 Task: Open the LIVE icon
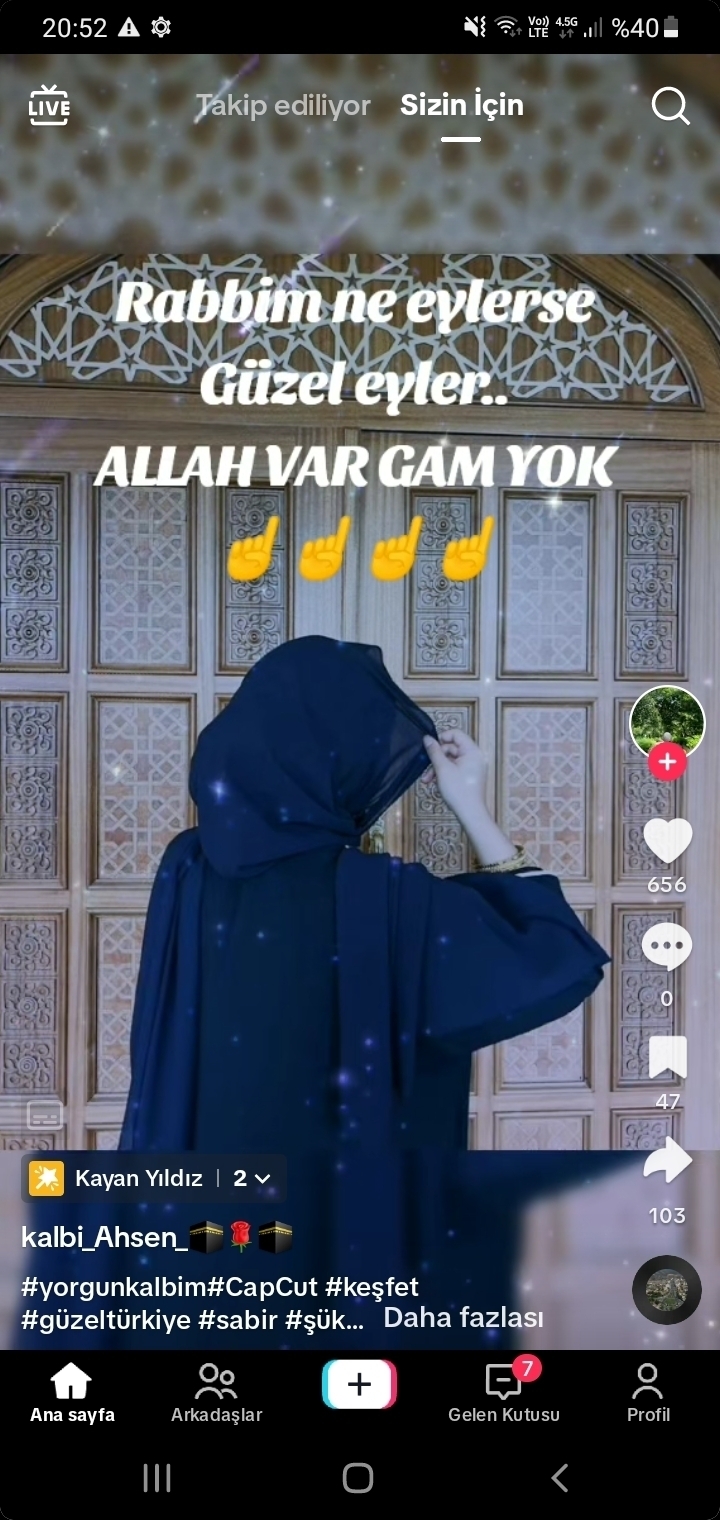pos(49,105)
